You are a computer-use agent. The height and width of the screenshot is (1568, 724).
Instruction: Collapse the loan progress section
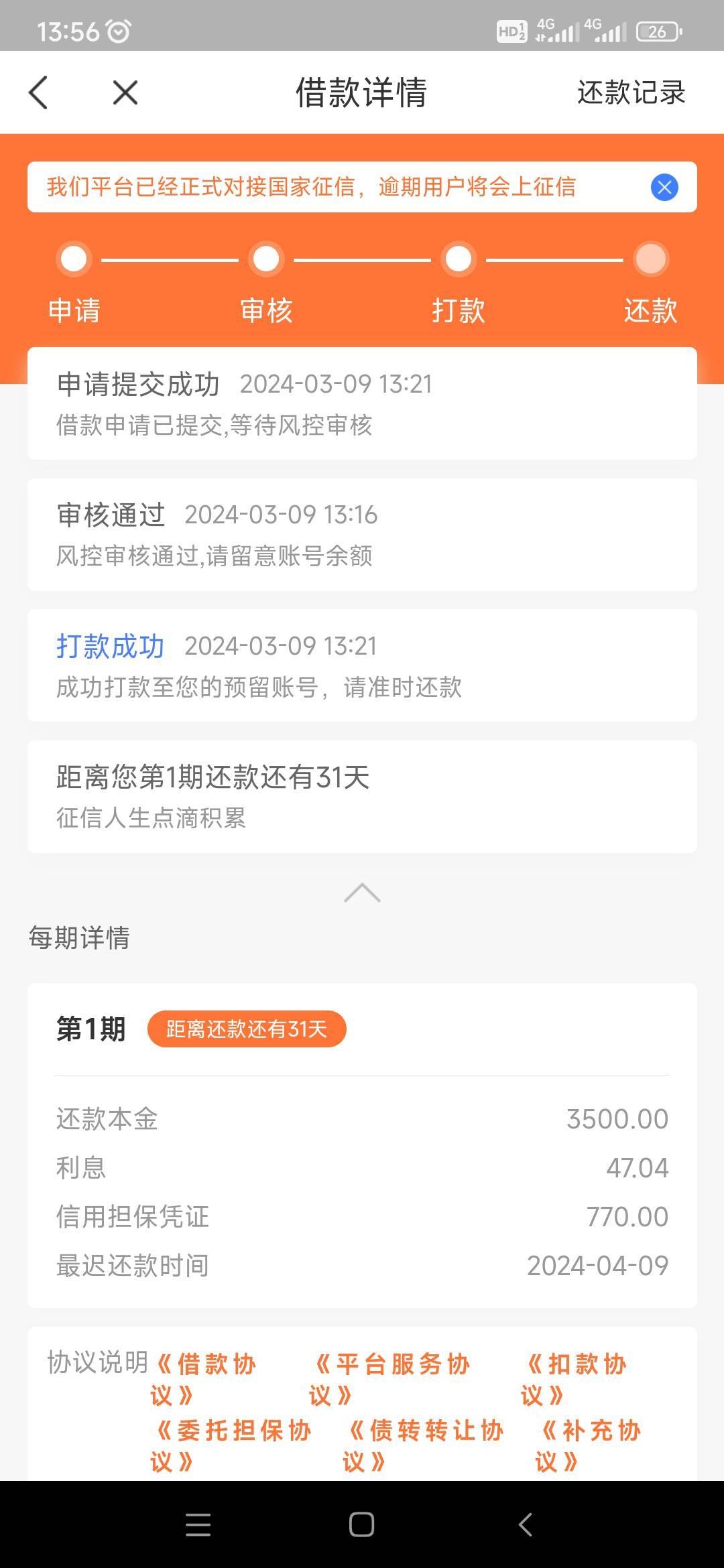click(x=362, y=893)
